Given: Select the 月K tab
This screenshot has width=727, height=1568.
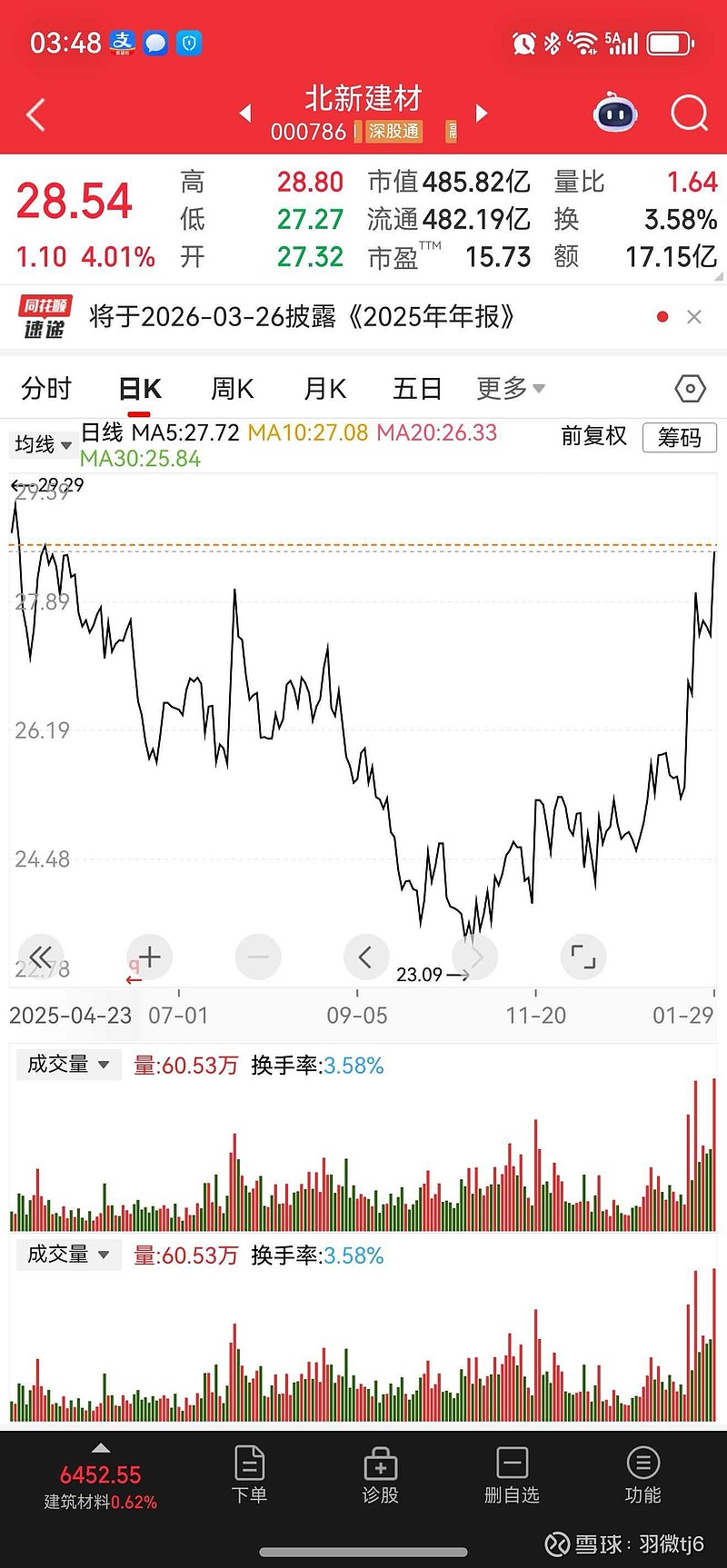Looking at the screenshot, I should point(324,389).
